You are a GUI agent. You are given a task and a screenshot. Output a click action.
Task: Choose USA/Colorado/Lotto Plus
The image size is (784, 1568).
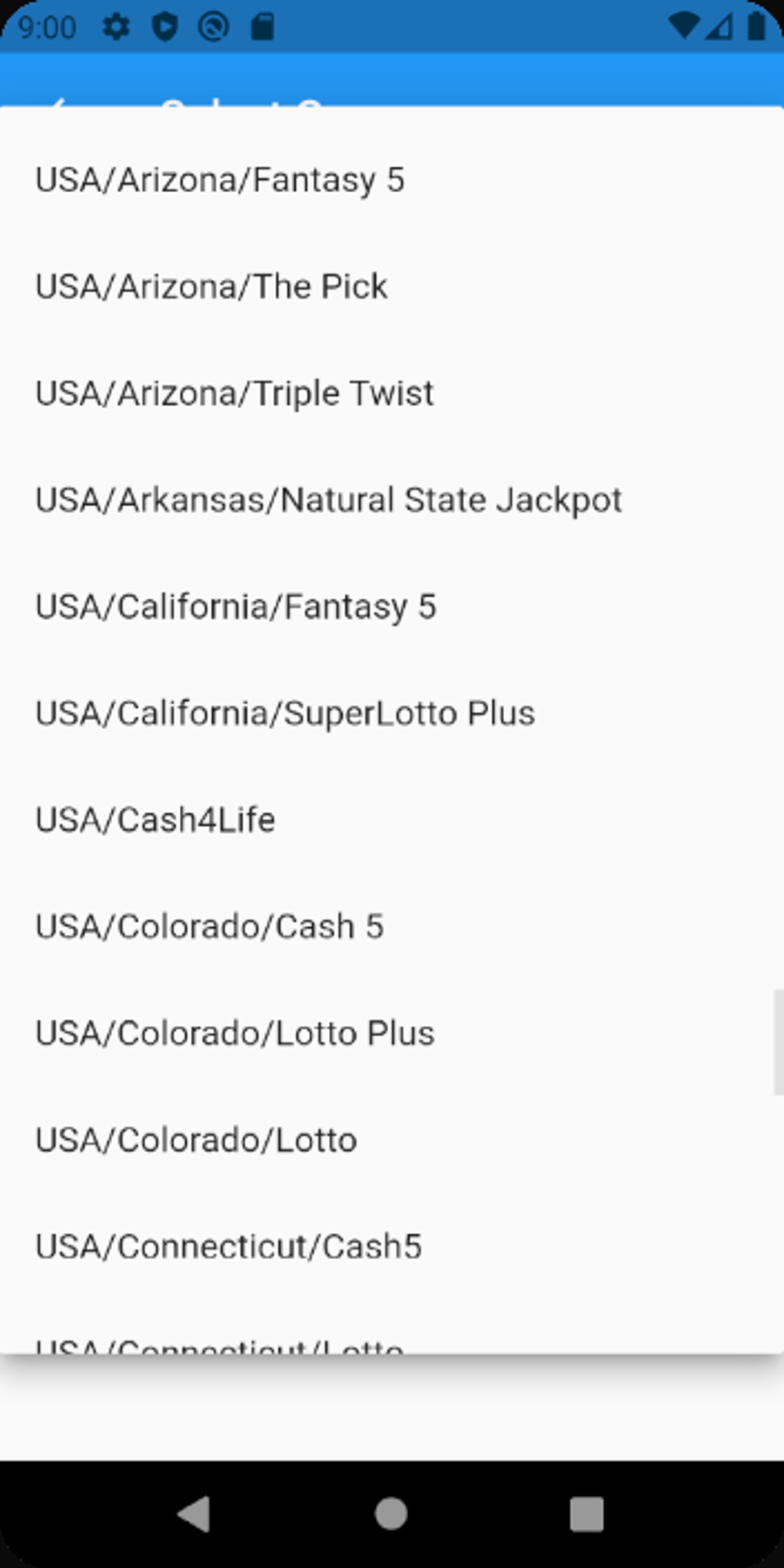pyautogui.click(x=234, y=1034)
